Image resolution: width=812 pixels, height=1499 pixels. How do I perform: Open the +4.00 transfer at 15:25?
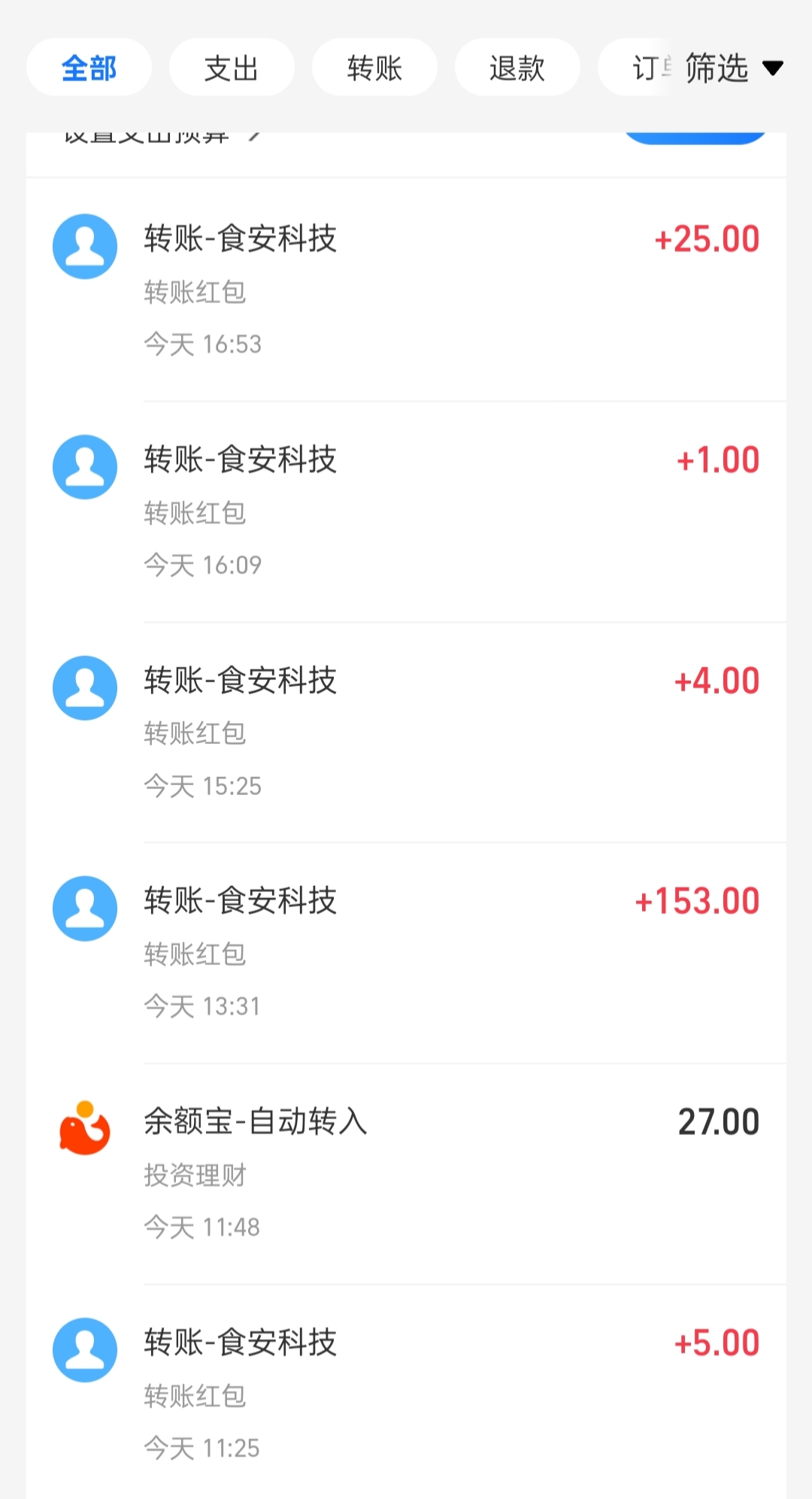406,733
